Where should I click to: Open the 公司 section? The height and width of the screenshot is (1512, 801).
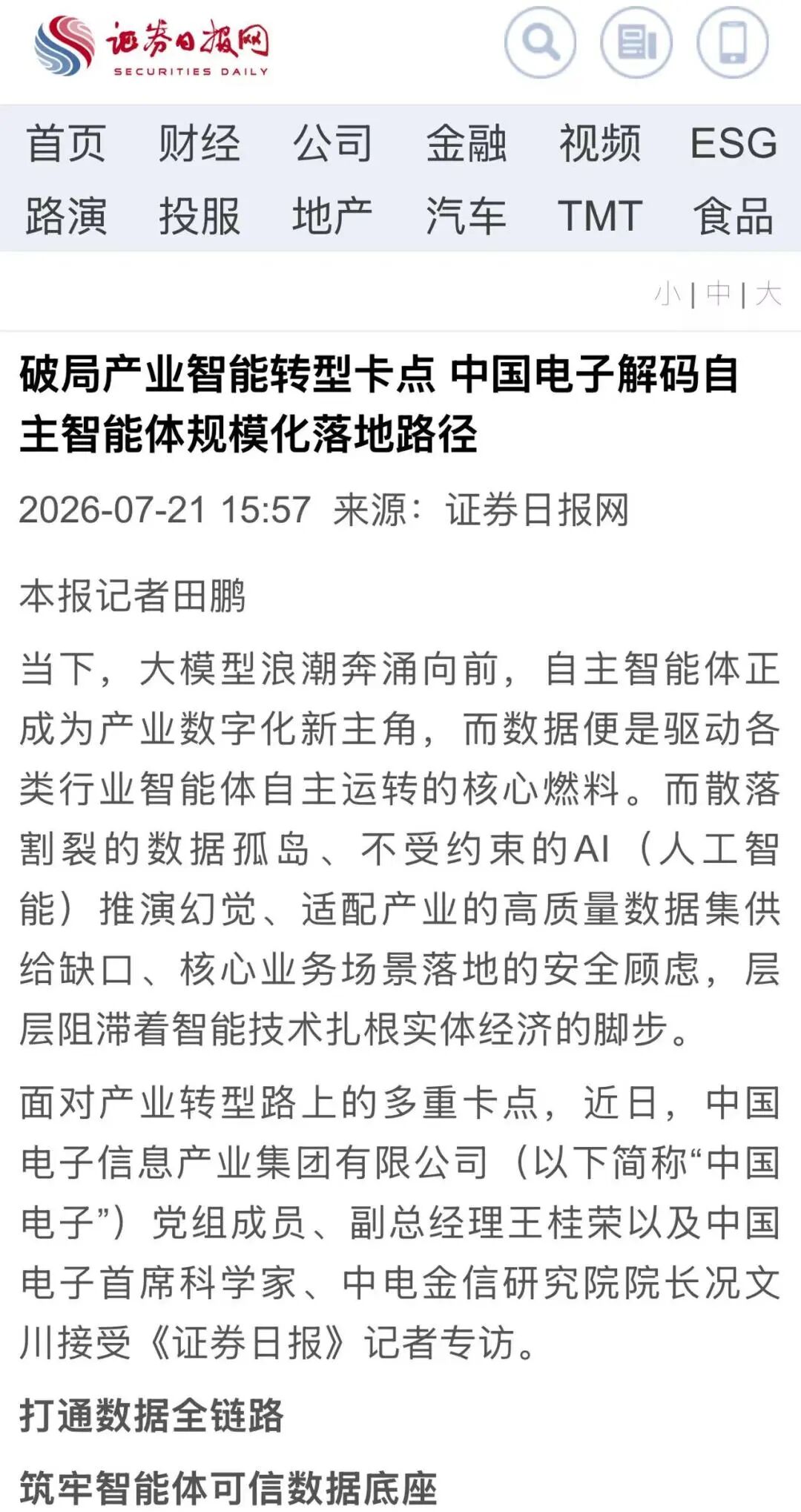[332, 143]
